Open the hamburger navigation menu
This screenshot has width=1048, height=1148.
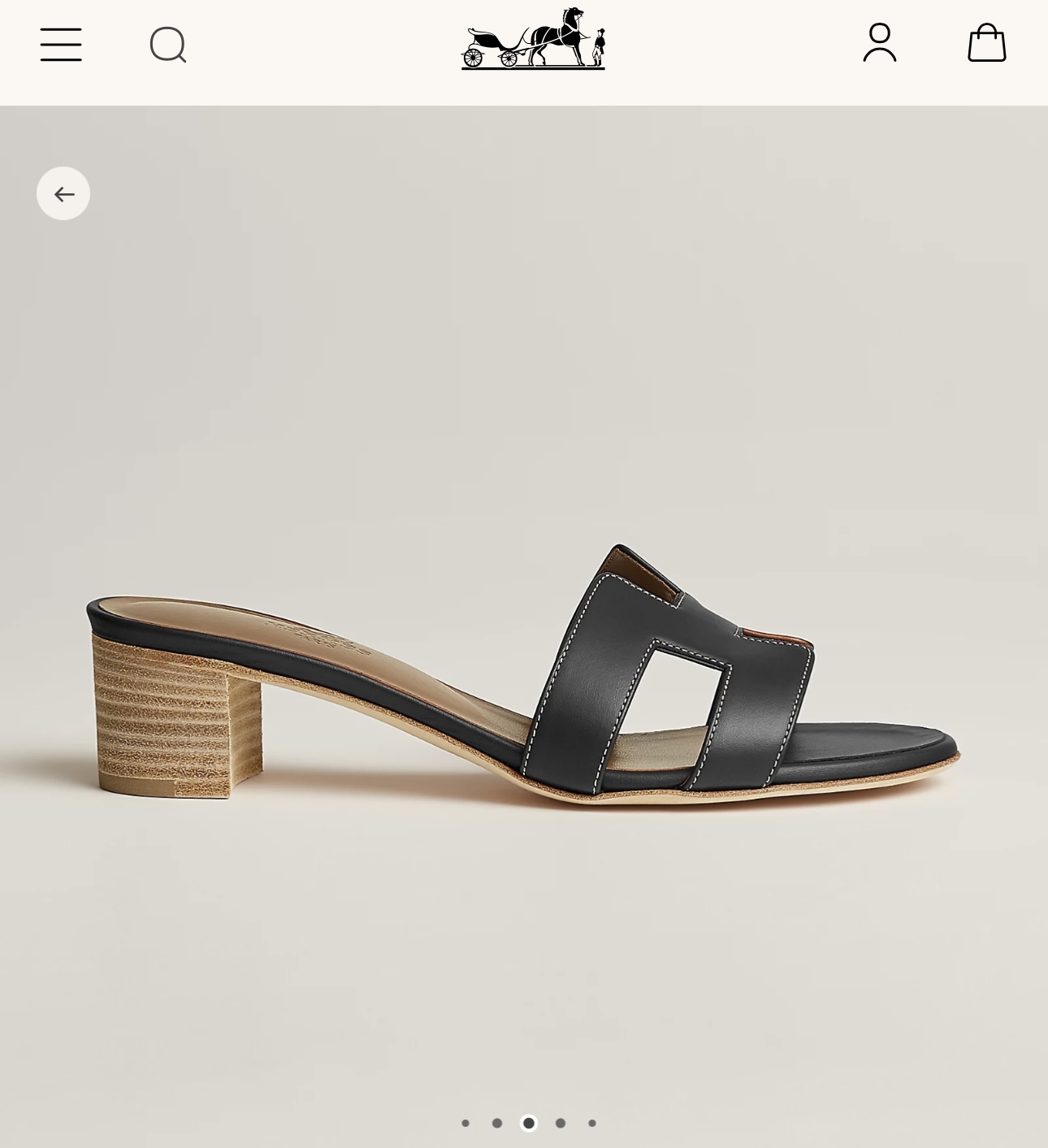[61, 44]
